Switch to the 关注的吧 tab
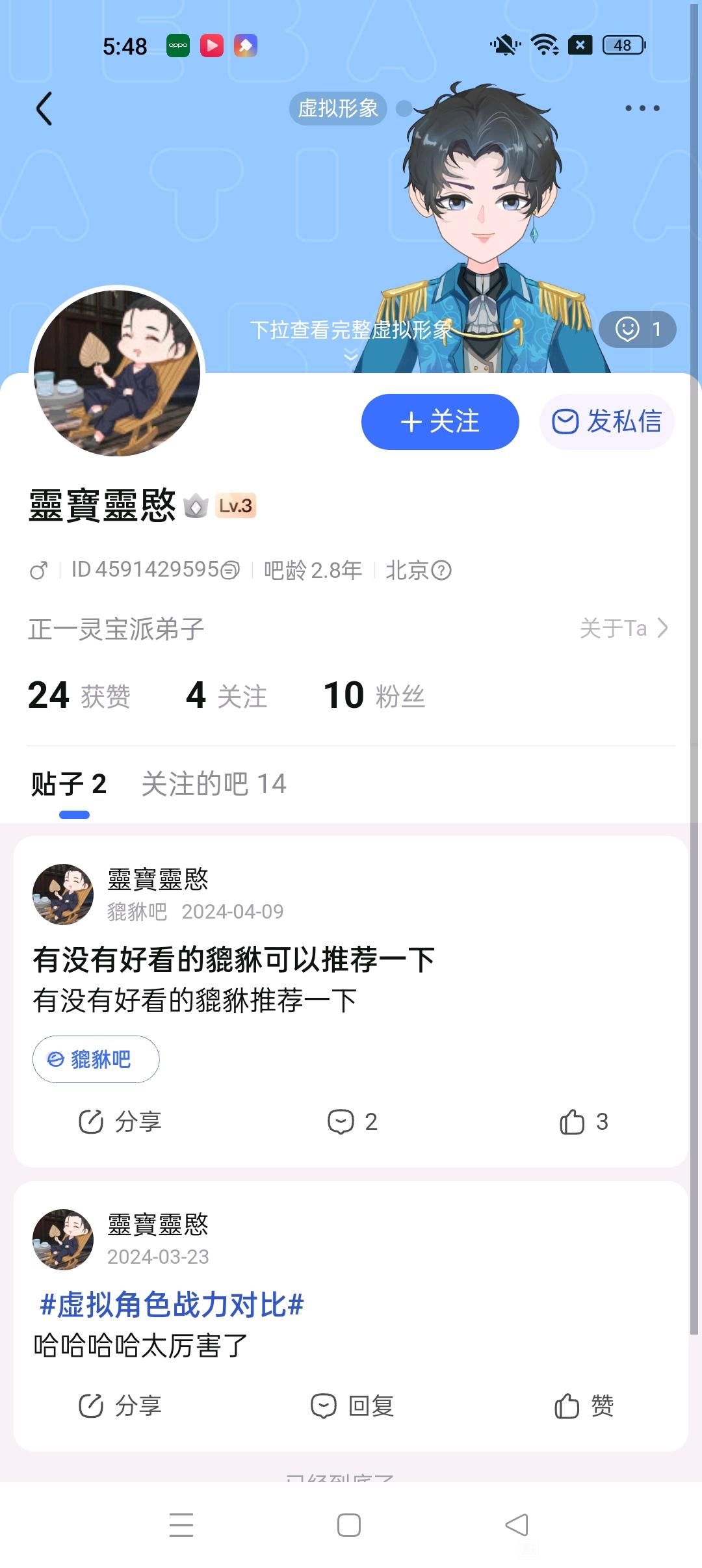The image size is (702, 1568). click(x=214, y=784)
